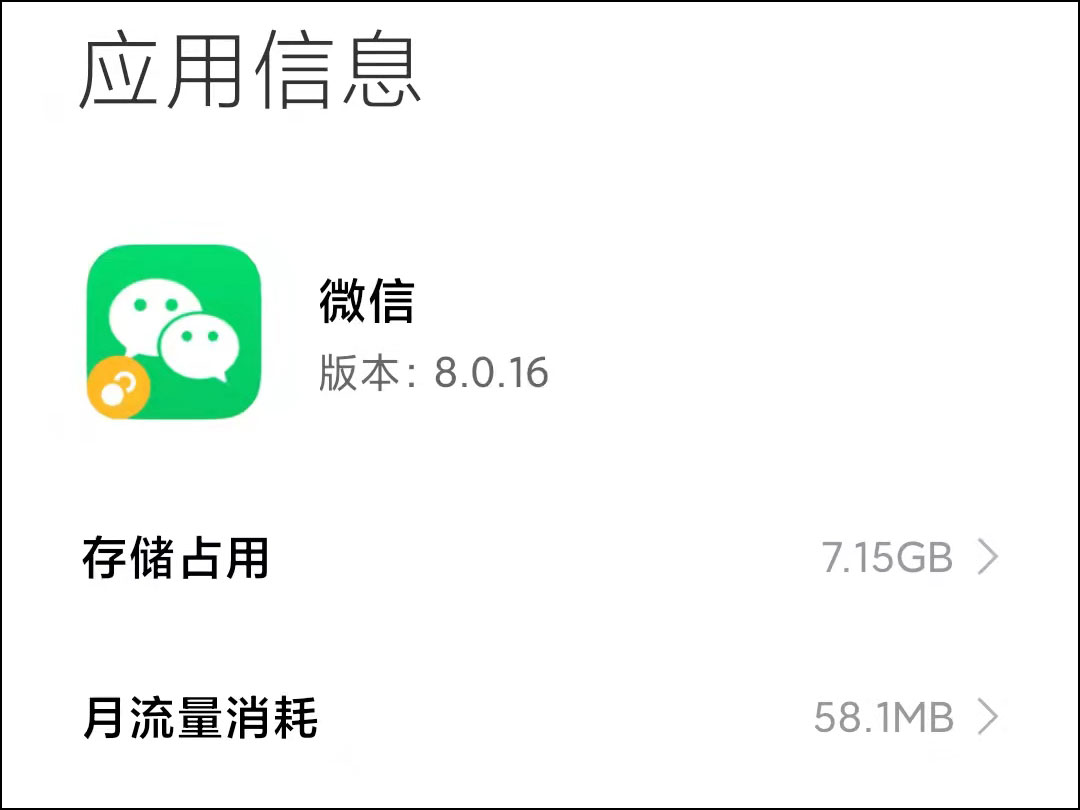This screenshot has width=1080, height=810.
Task: Open the 存储占用 storage usage row
Action: click(x=540, y=558)
